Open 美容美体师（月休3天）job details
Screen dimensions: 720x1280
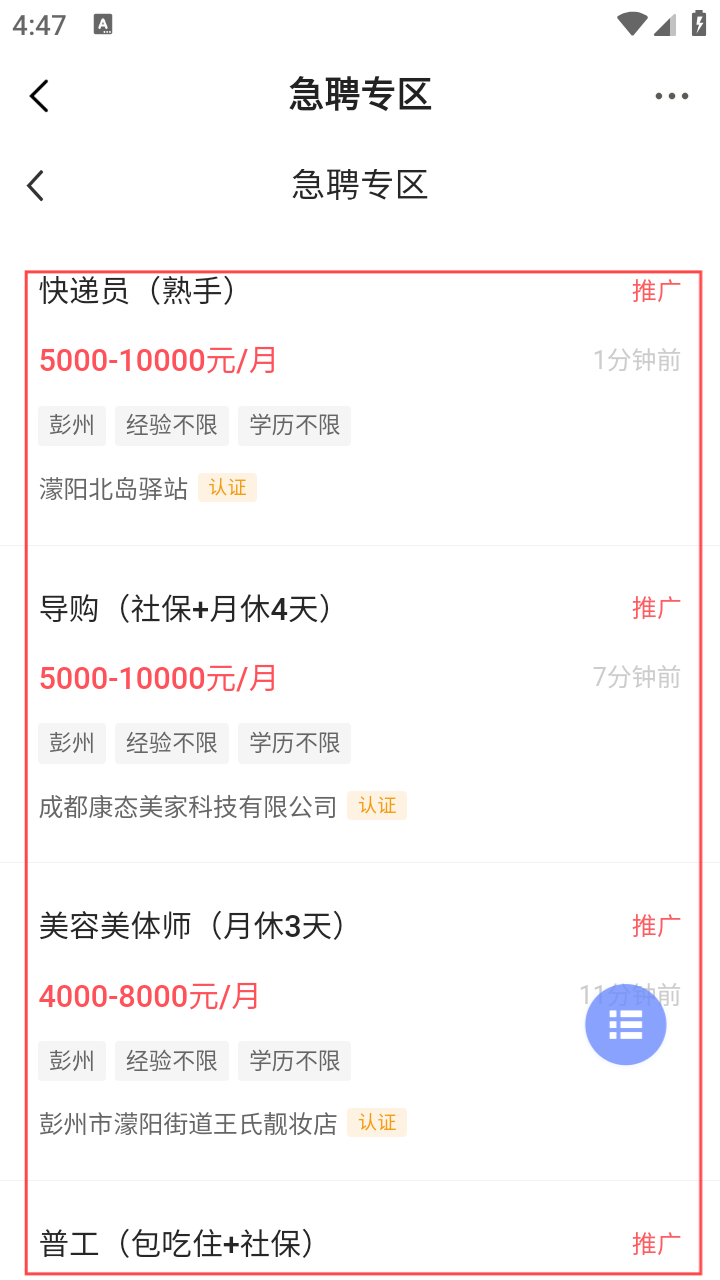point(193,926)
